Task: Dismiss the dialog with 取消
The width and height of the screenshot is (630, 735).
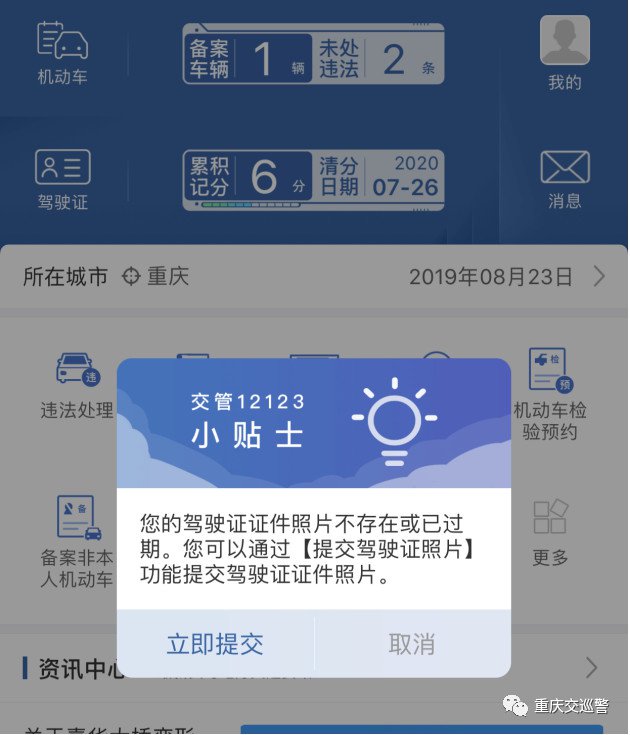Action: click(x=411, y=643)
